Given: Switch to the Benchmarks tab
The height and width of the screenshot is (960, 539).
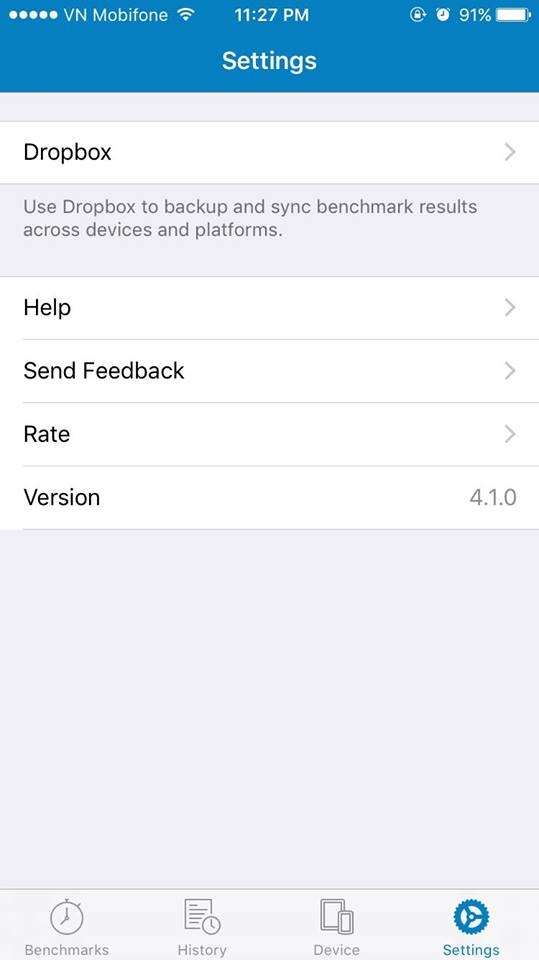Looking at the screenshot, I should click(x=67, y=926).
